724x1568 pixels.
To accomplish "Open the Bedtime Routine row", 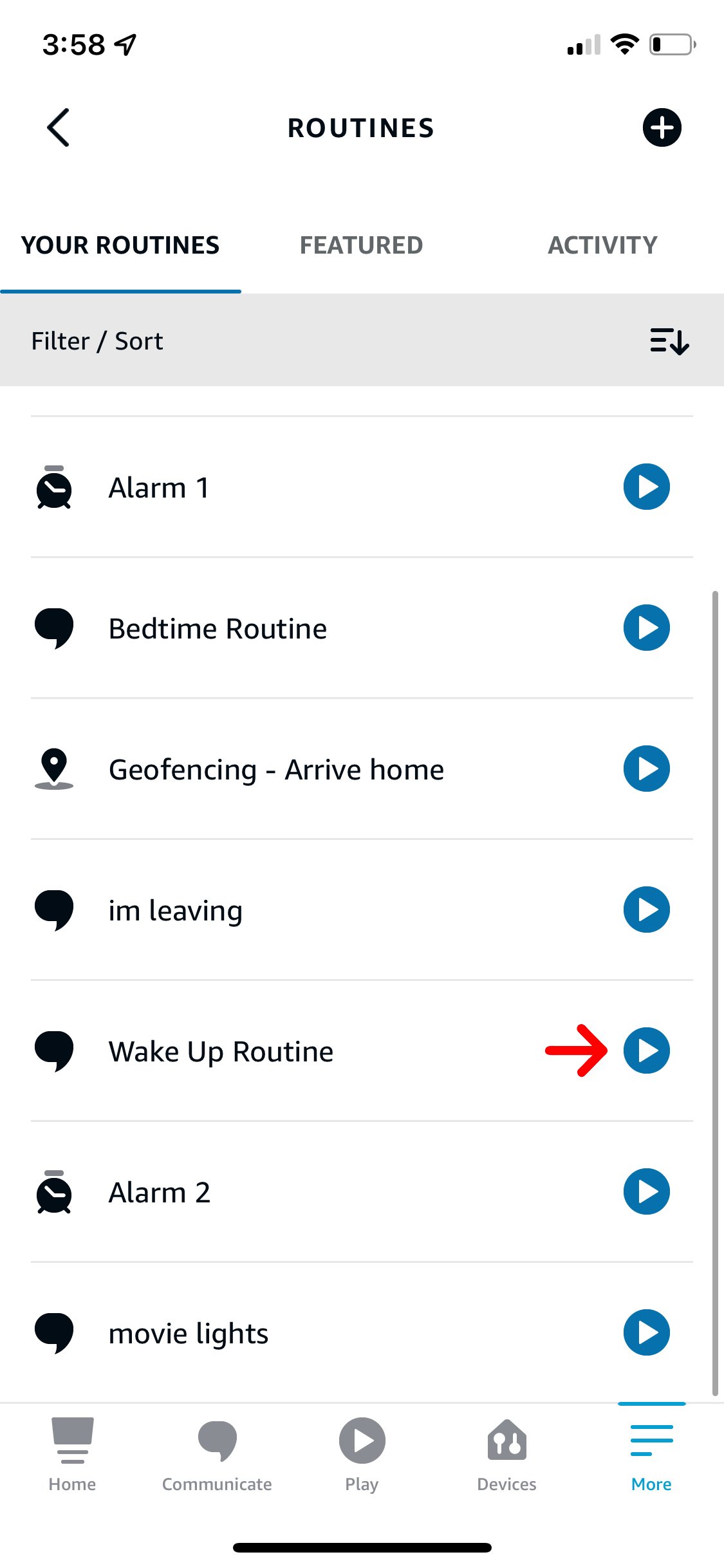I will pos(362,628).
